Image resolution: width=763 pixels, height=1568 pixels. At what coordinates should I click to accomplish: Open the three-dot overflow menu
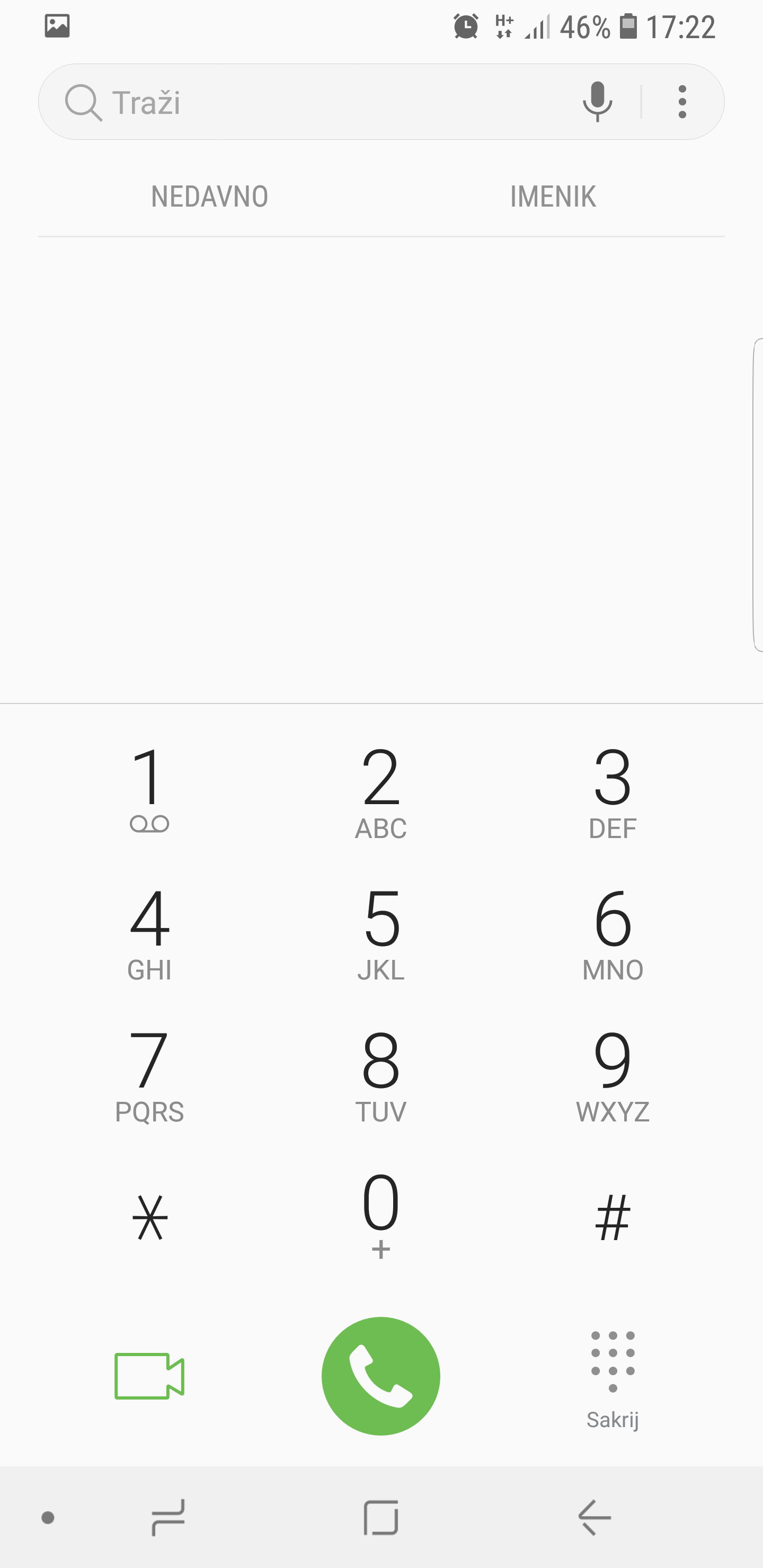[682, 102]
